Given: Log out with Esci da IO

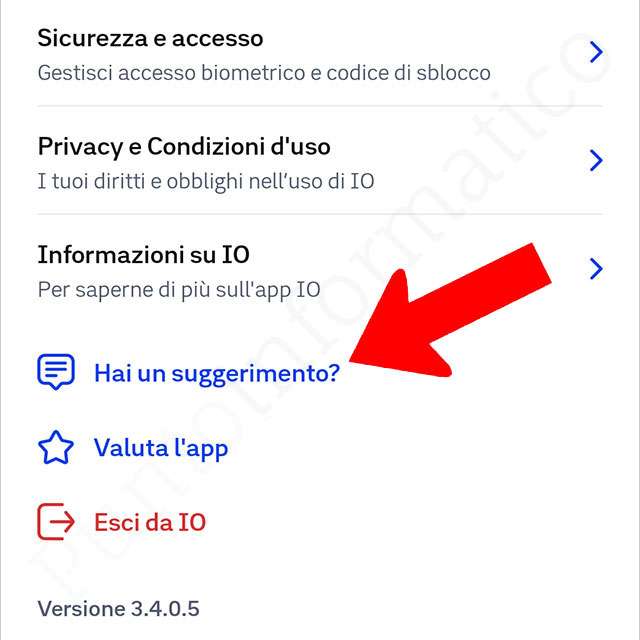Looking at the screenshot, I should pos(149,522).
